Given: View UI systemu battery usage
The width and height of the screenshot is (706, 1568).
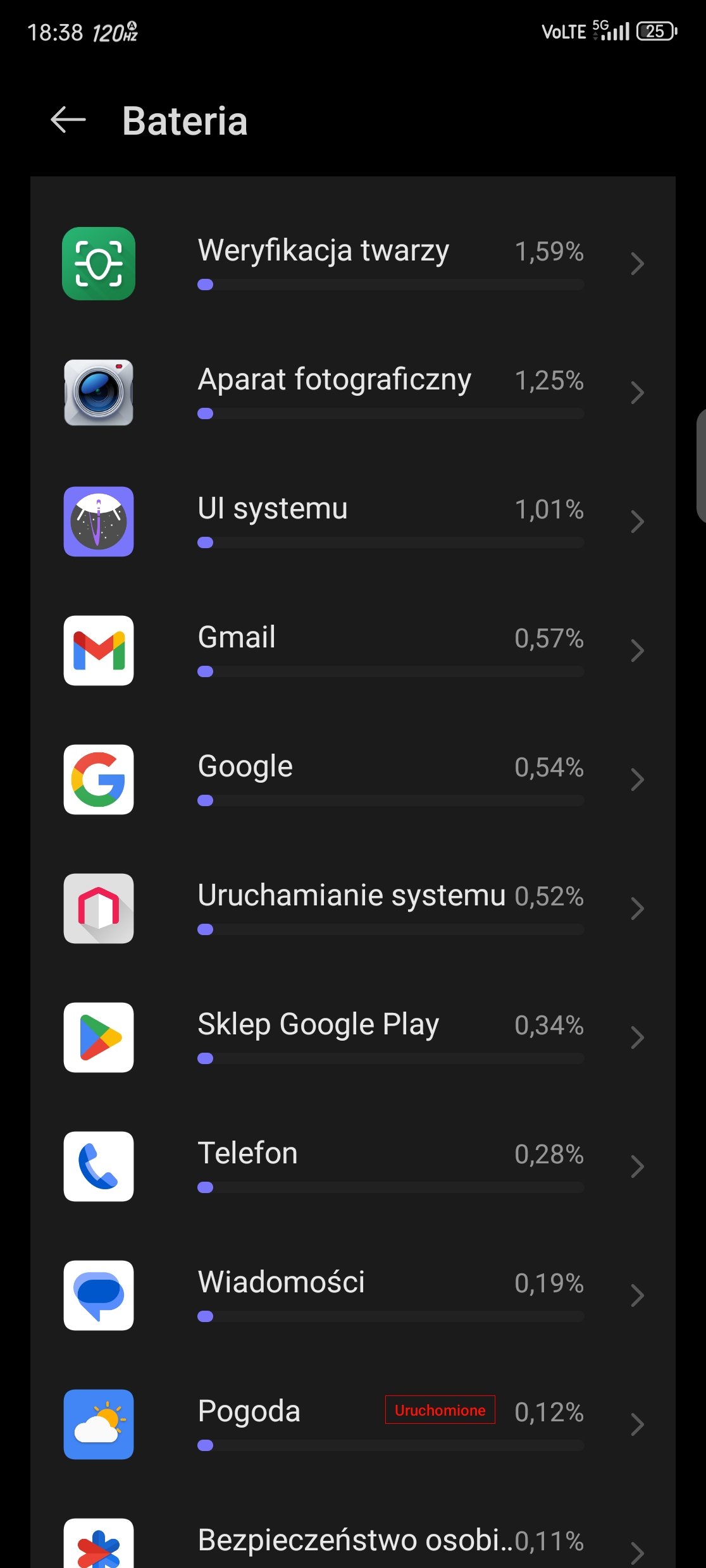Looking at the screenshot, I should tap(353, 521).
